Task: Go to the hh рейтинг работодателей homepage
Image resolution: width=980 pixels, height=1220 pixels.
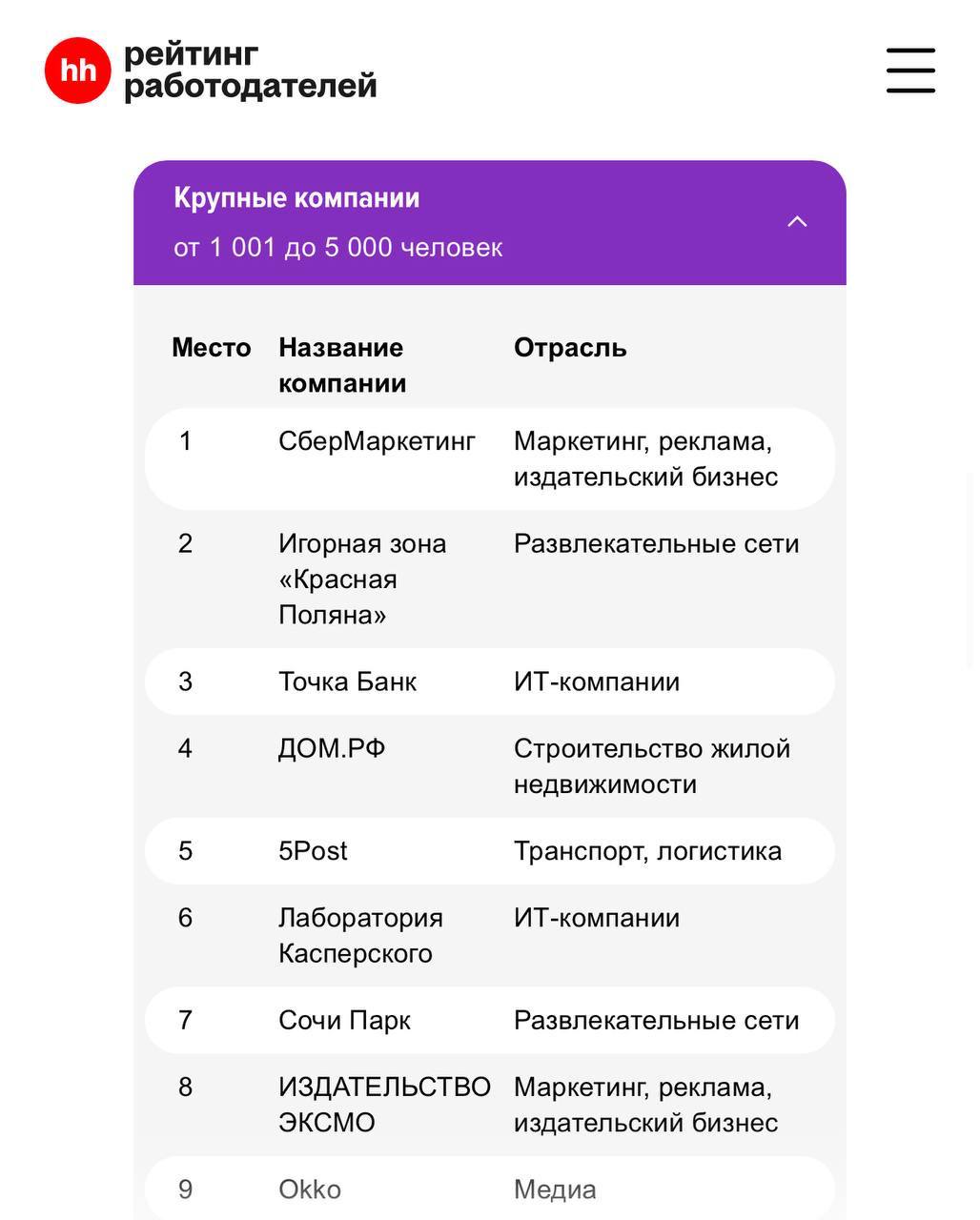Action: coord(211,71)
